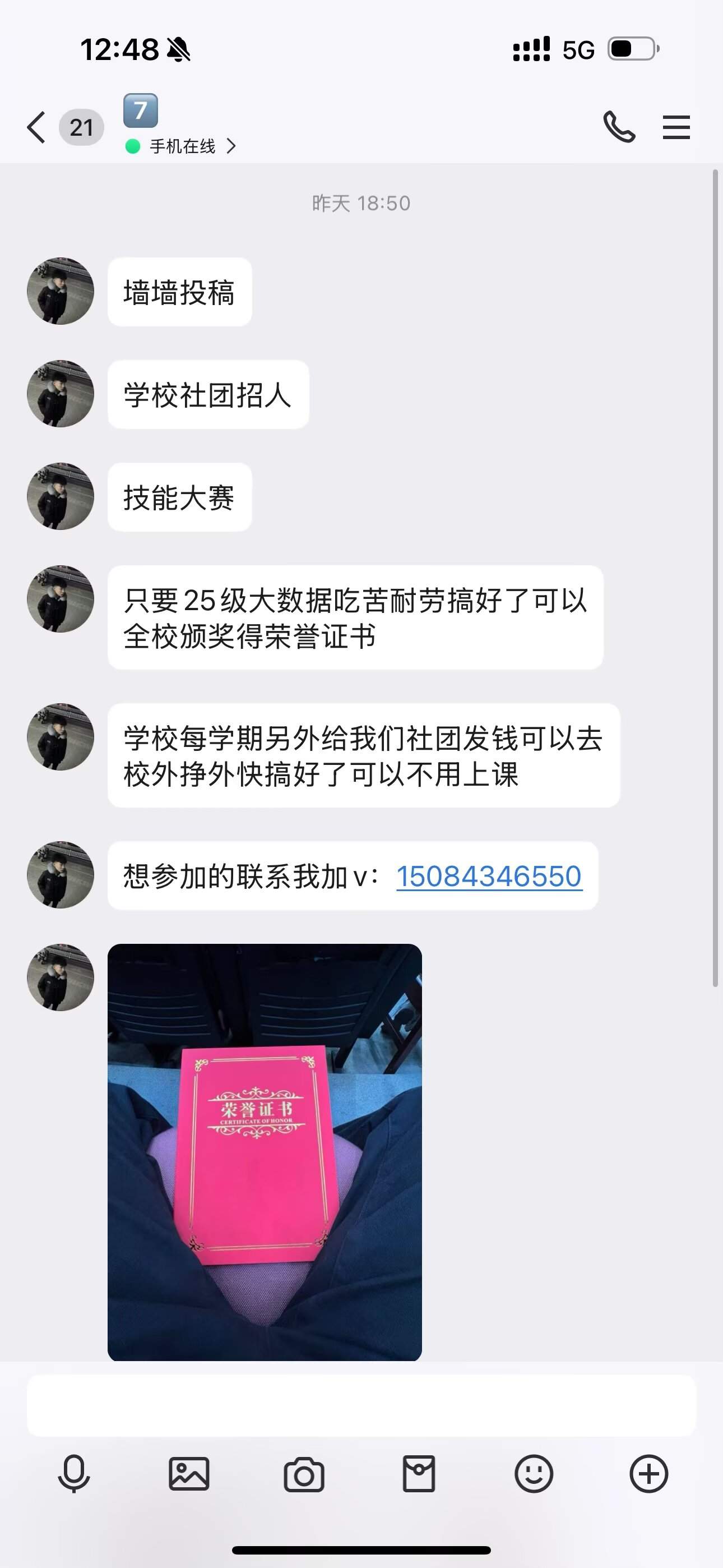Open the chat settings menu

point(675,127)
